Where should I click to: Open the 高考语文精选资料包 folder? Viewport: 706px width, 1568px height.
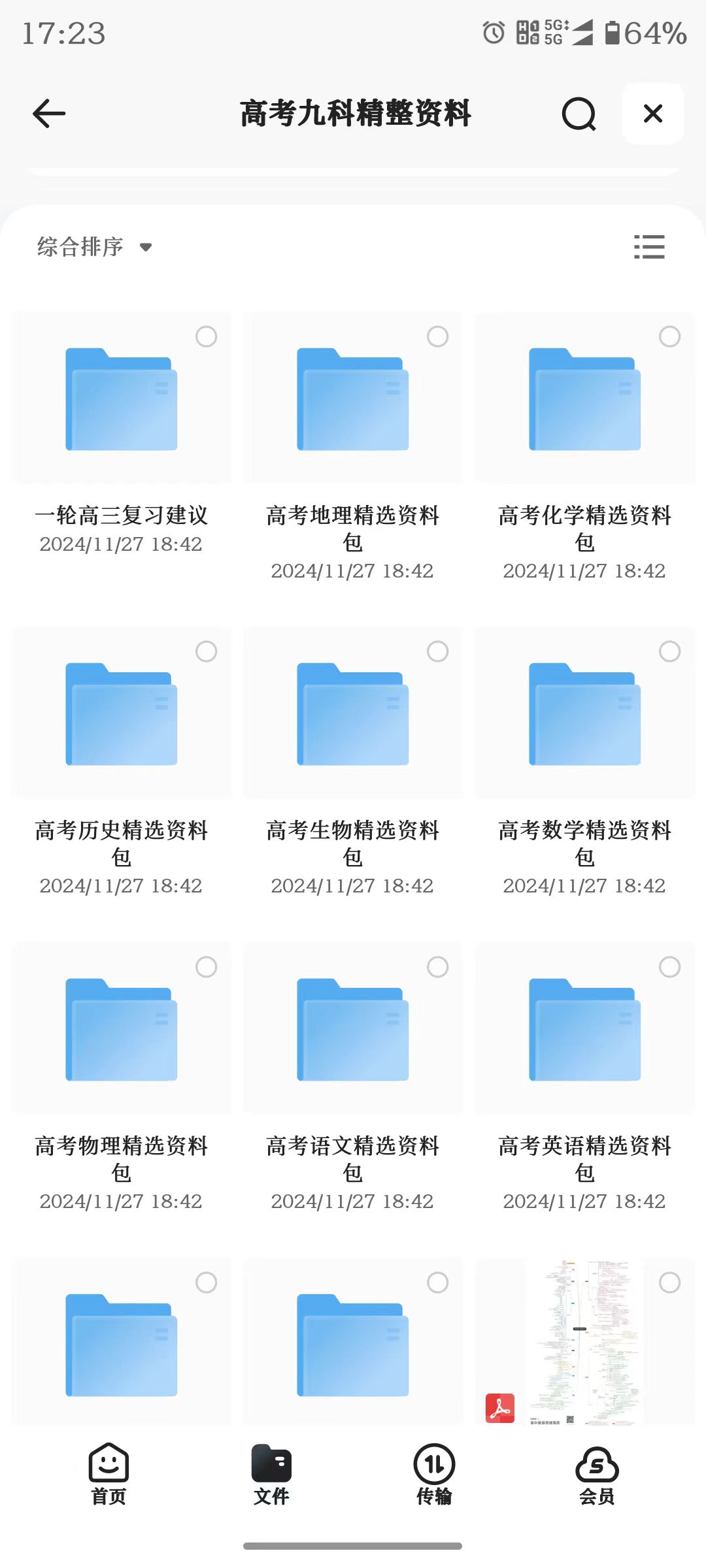[353, 1030]
